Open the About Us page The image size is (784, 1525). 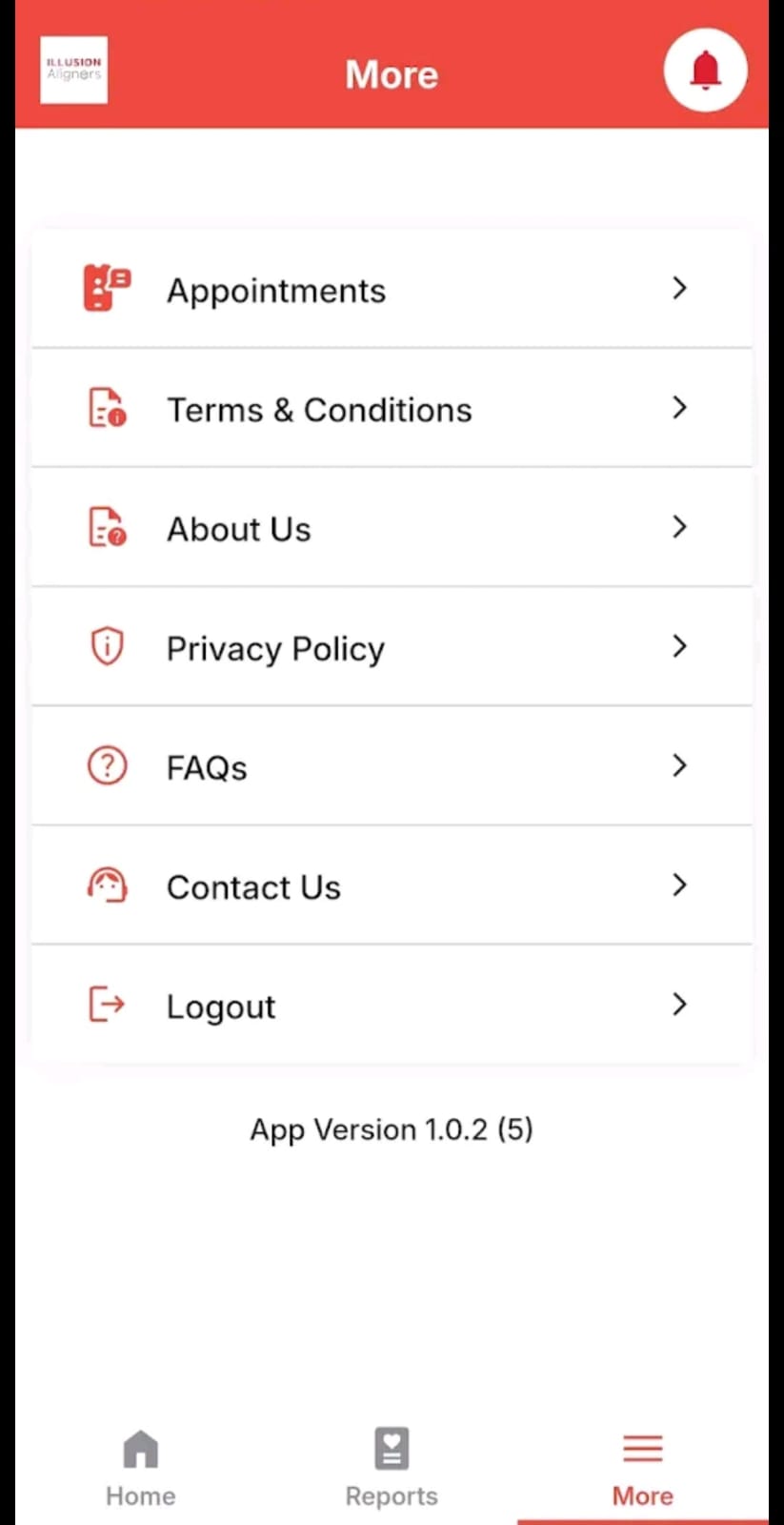391,528
